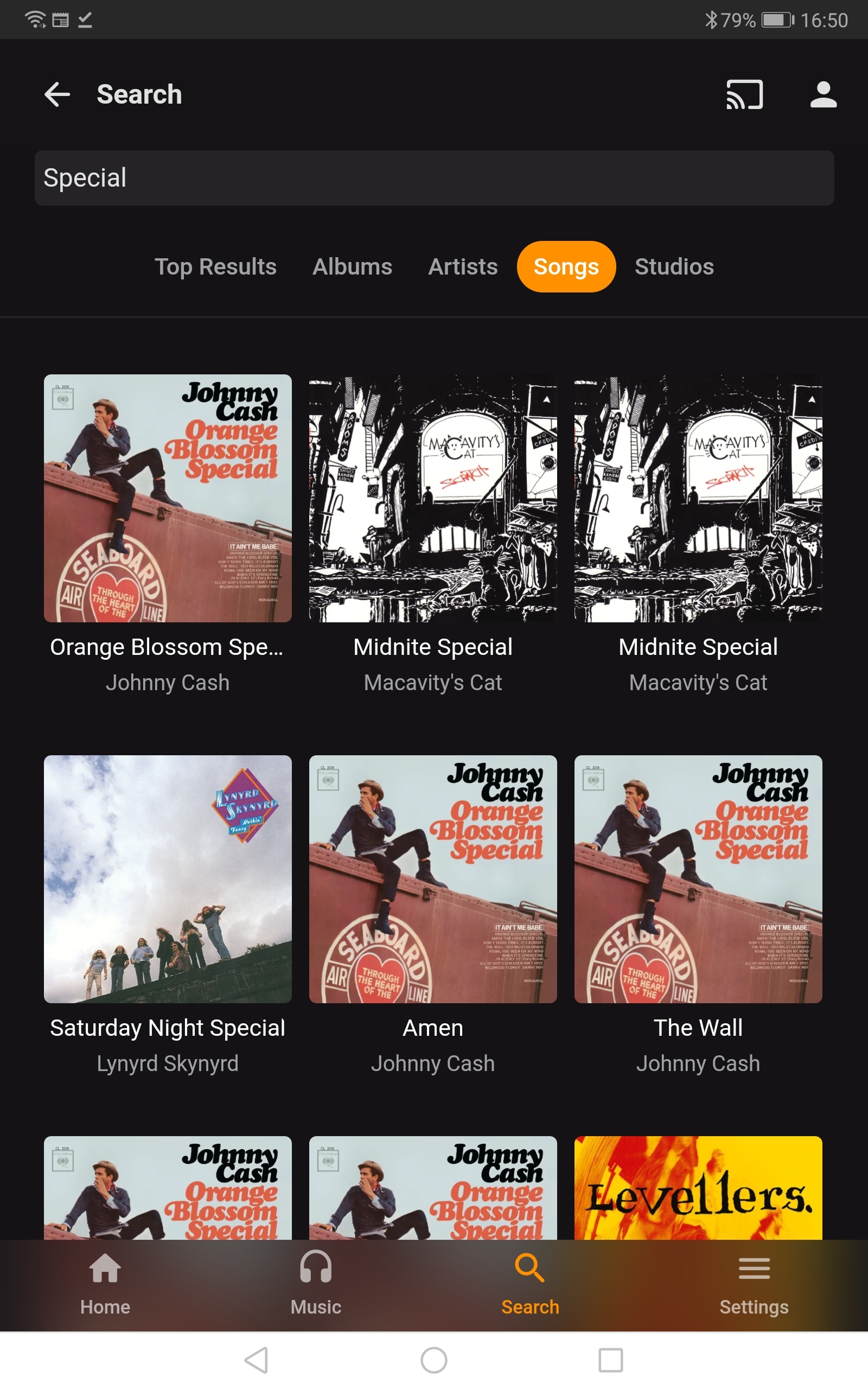Show Studios search results
The width and height of the screenshot is (868, 1389).
click(x=674, y=267)
